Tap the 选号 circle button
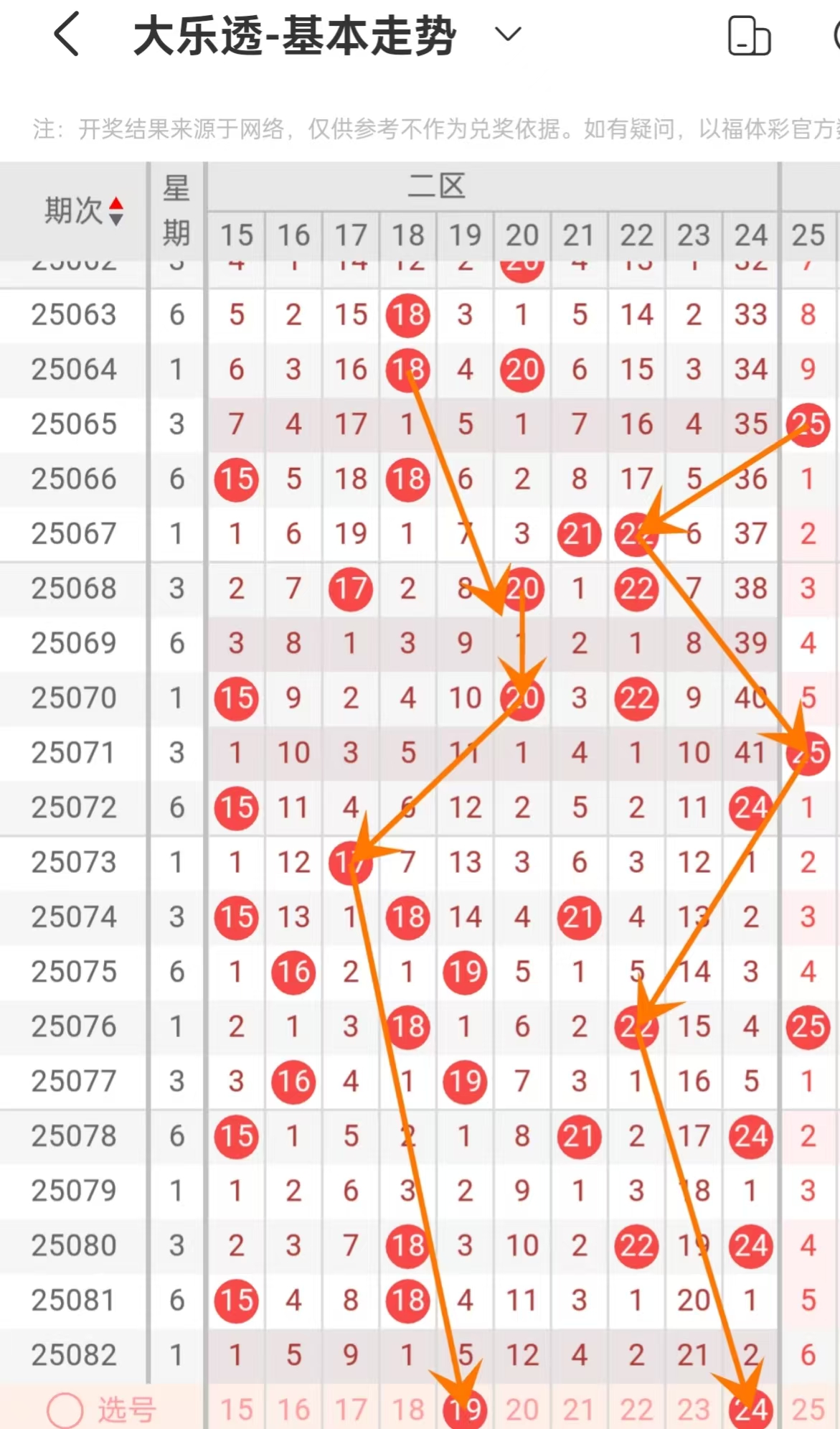The width and height of the screenshot is (840, 1429). [x=65, y=1410]
